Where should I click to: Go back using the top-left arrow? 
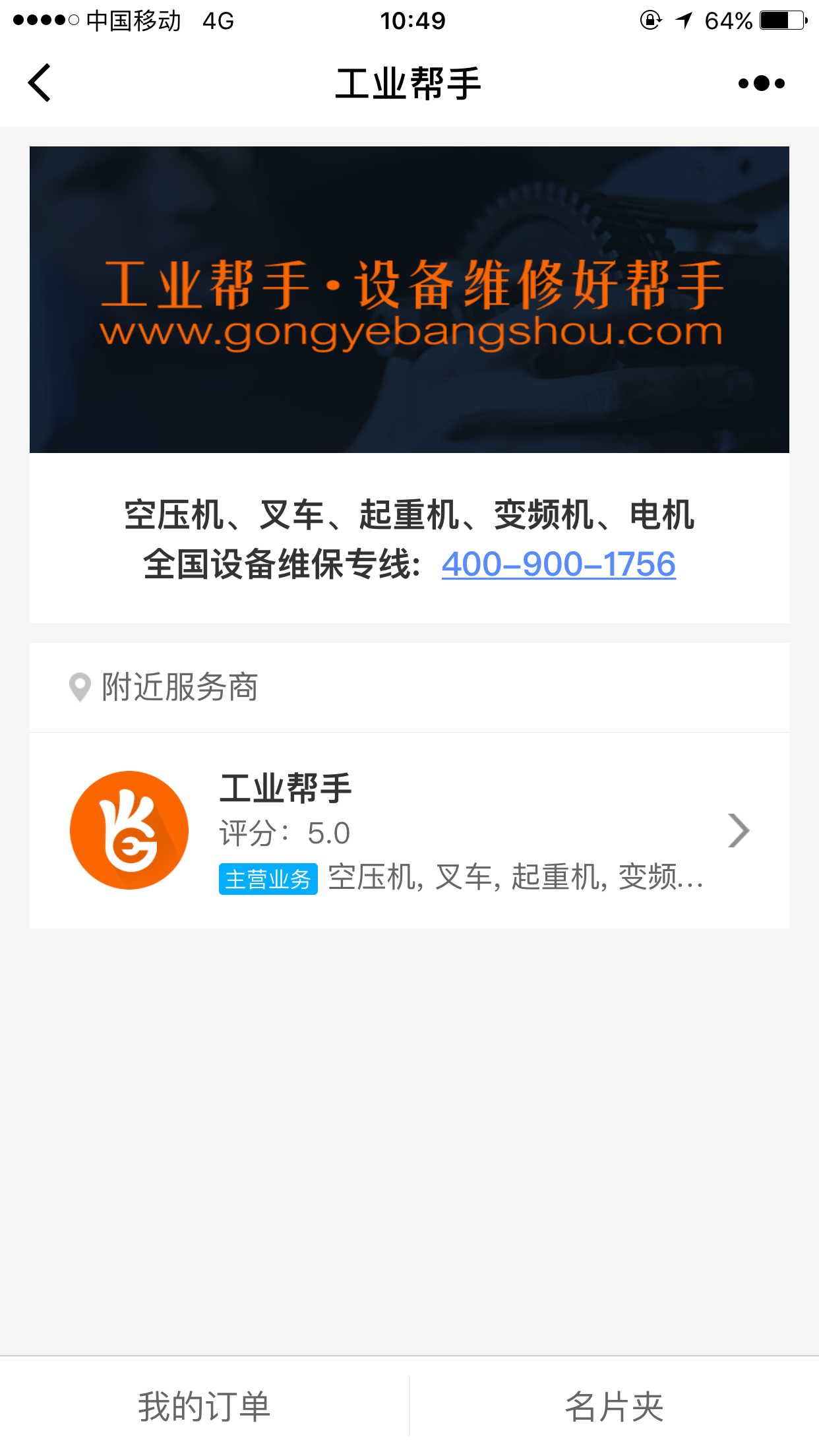point(40,83)
